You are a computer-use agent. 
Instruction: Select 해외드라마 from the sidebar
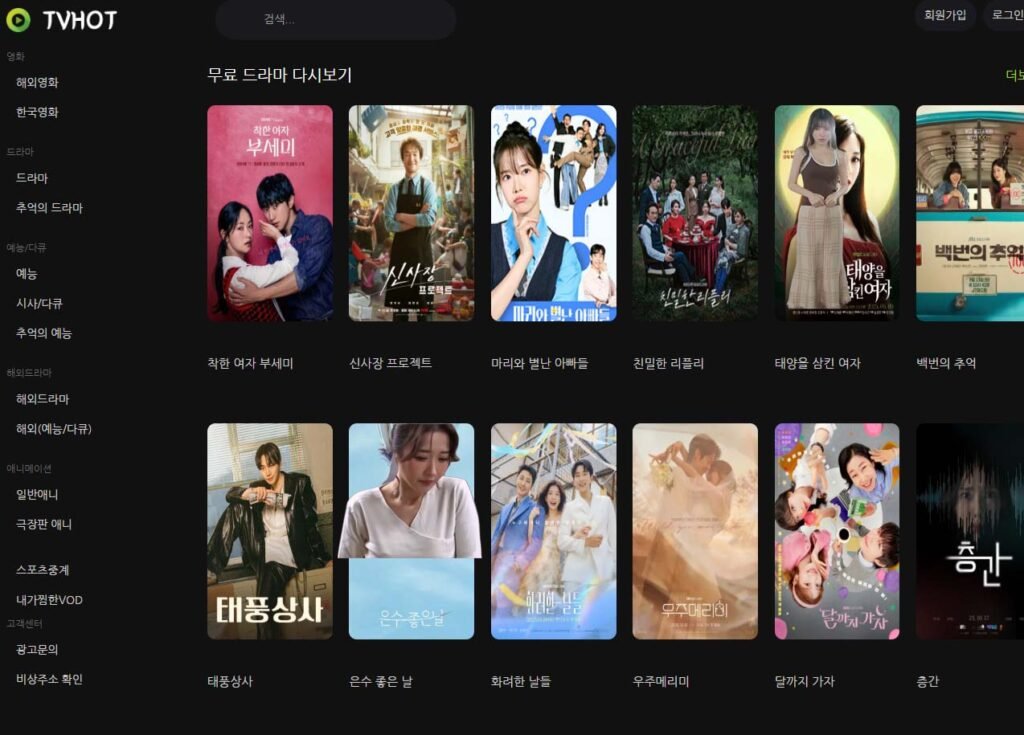point(42,399)
